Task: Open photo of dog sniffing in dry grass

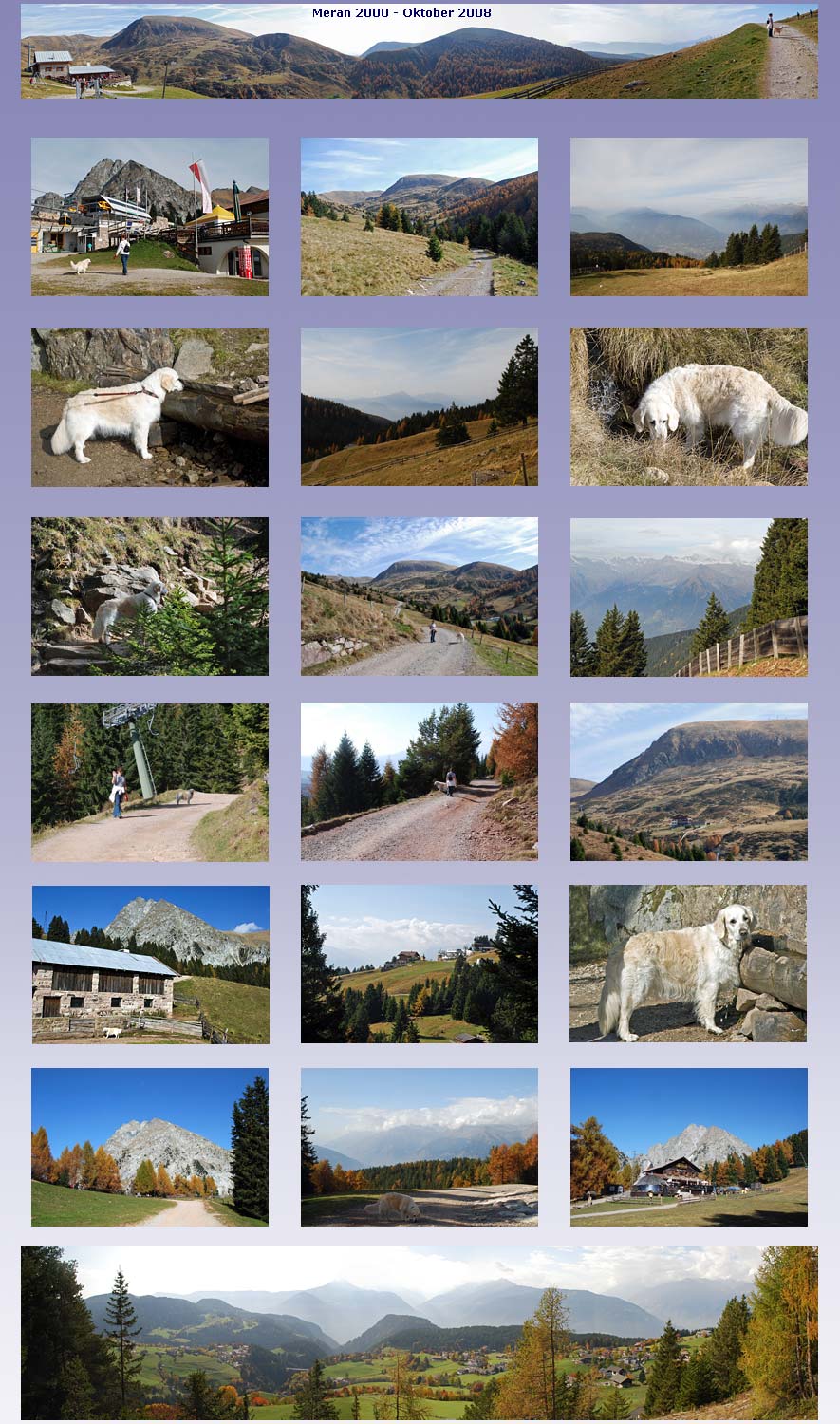Action: (688, 407)
